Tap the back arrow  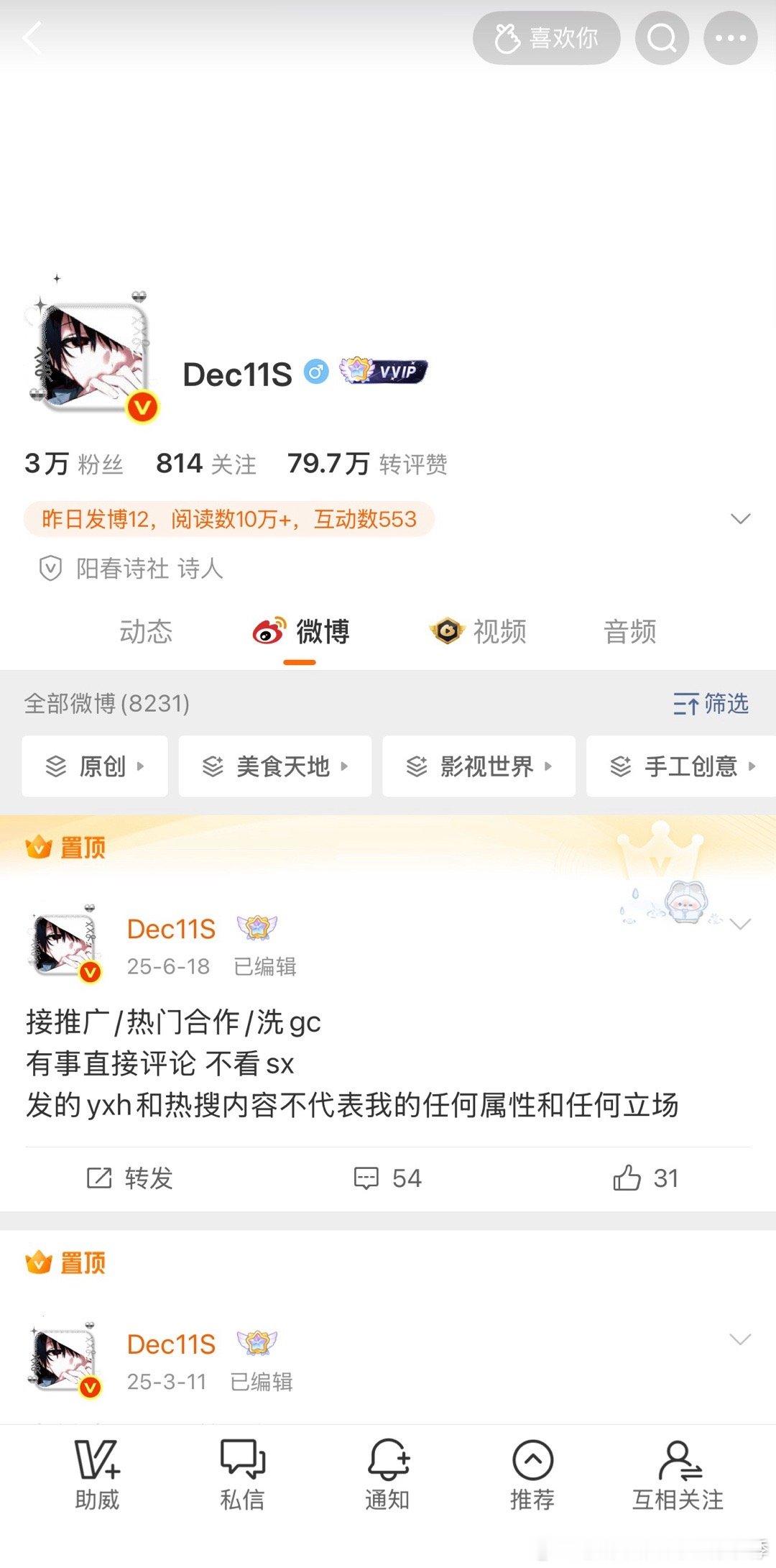click(x=34, y=37)
